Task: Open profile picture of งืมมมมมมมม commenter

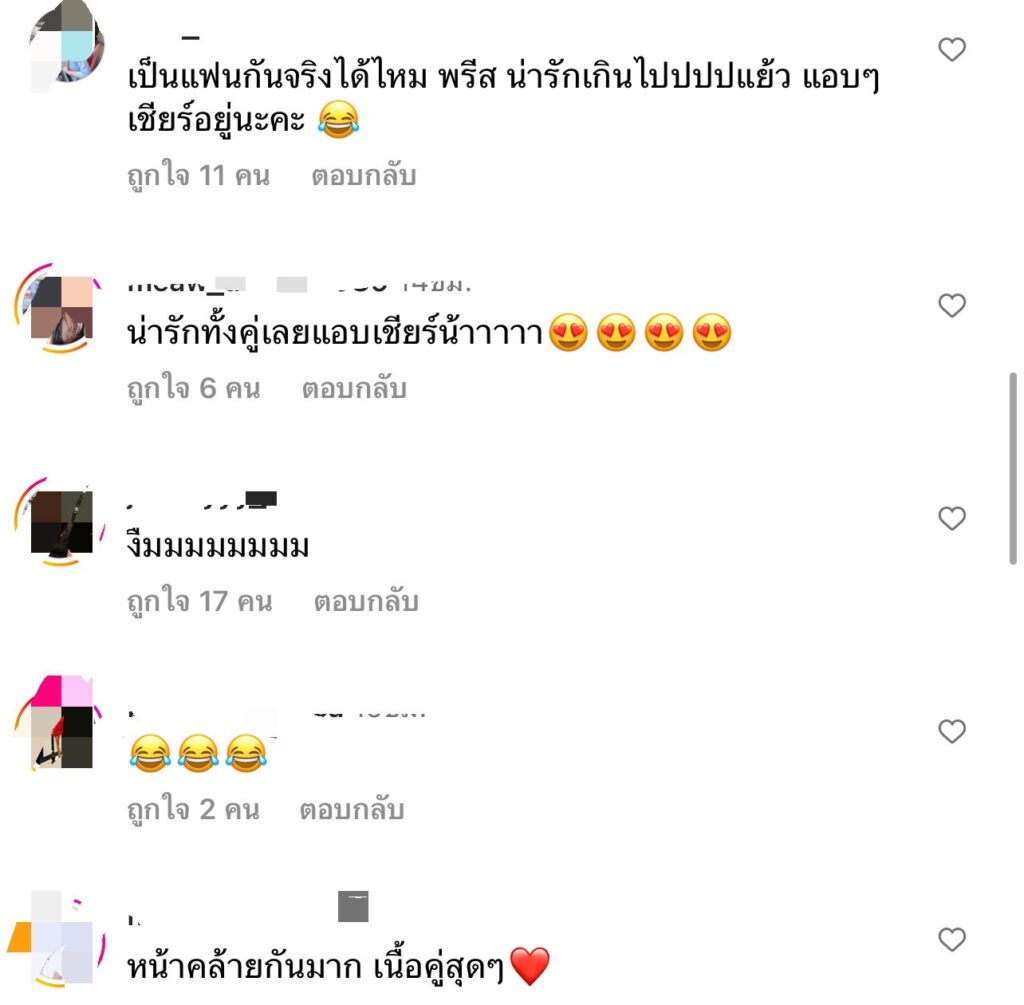Action: click(60, 522)
